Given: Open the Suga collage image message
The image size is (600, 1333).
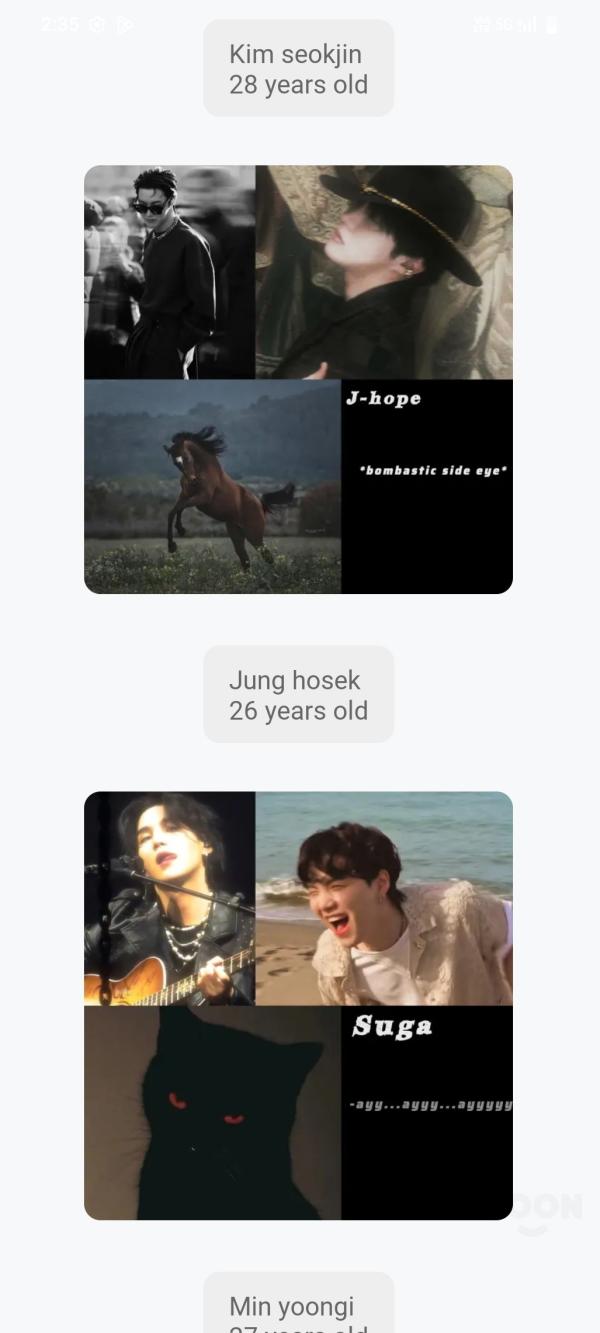Looking at the screenshot, I should [298, 1005].
